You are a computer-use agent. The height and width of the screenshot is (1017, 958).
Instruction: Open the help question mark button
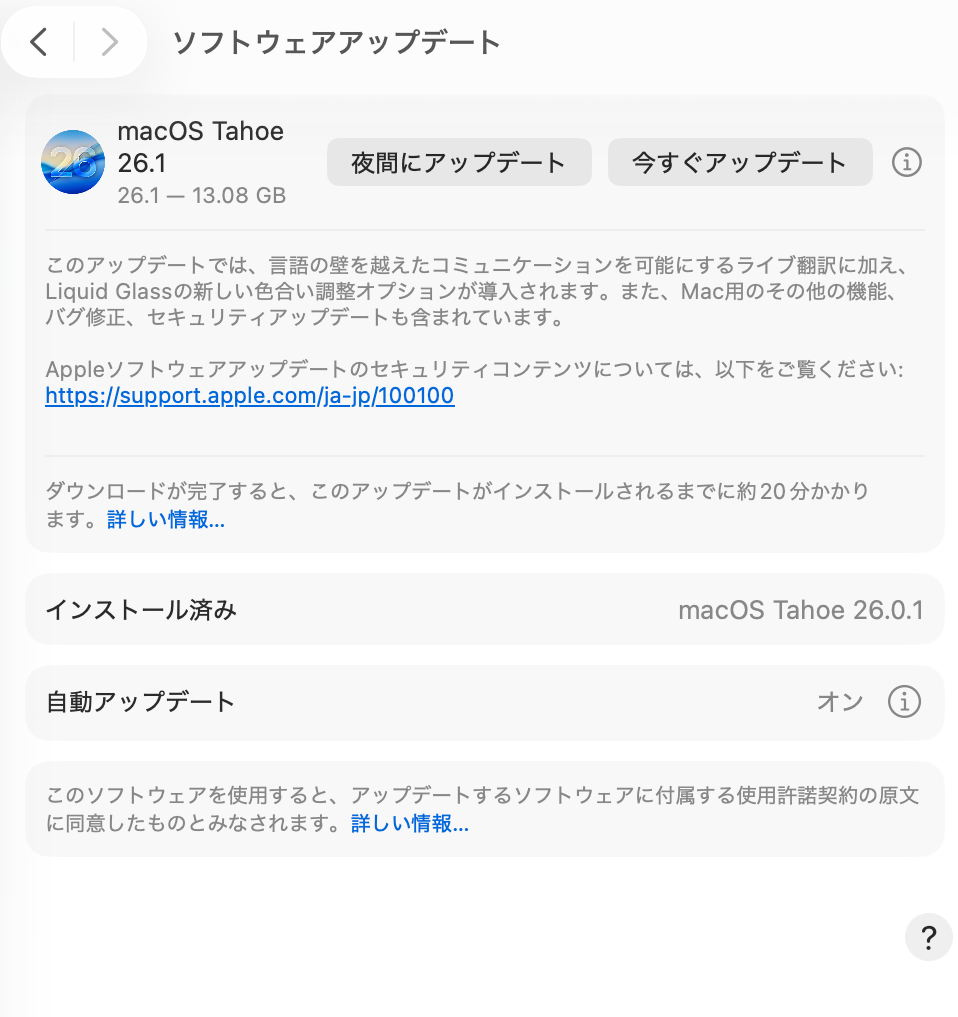pos(928,938)
